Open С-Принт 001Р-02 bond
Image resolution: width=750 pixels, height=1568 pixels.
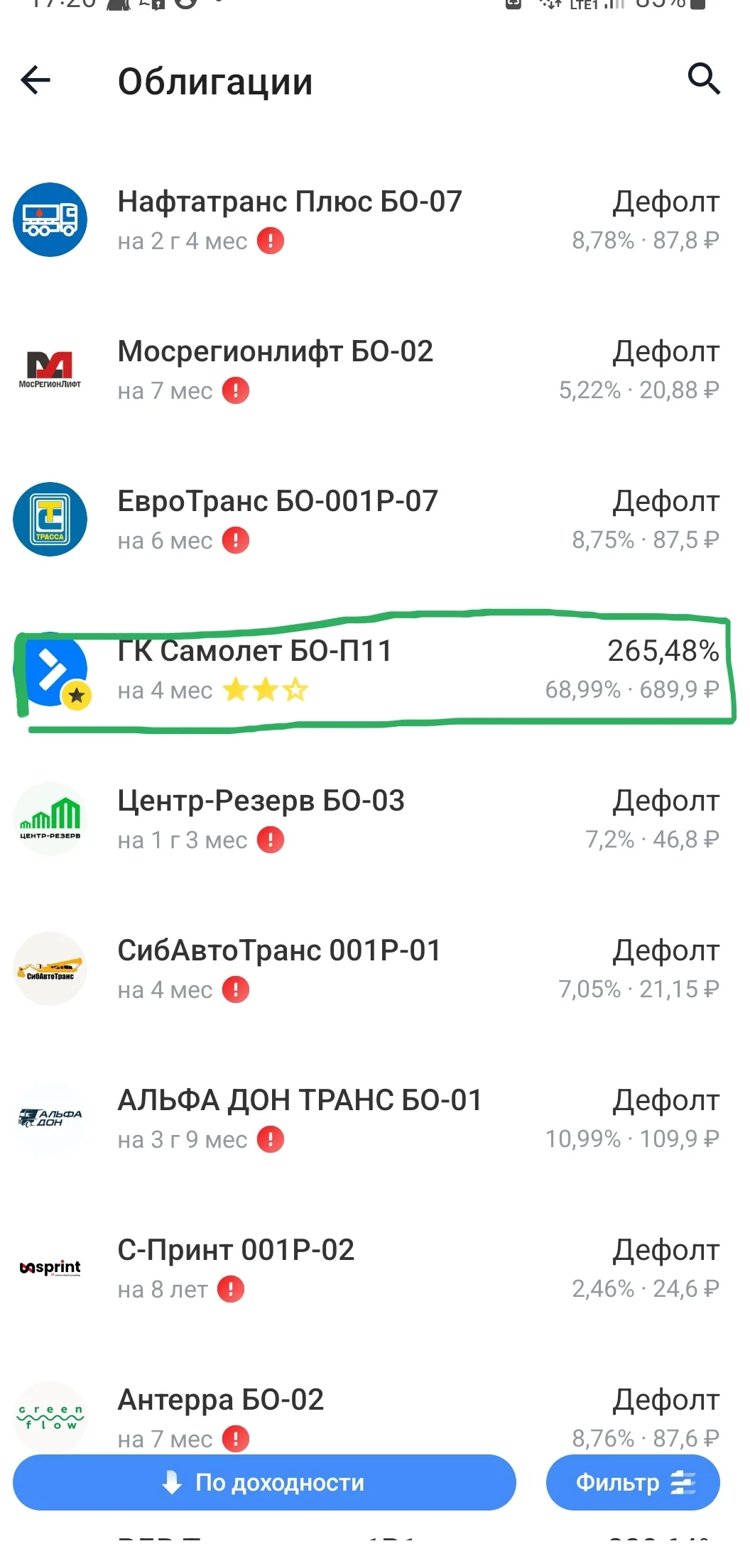pyautogui.click(x=375, y=1268)
